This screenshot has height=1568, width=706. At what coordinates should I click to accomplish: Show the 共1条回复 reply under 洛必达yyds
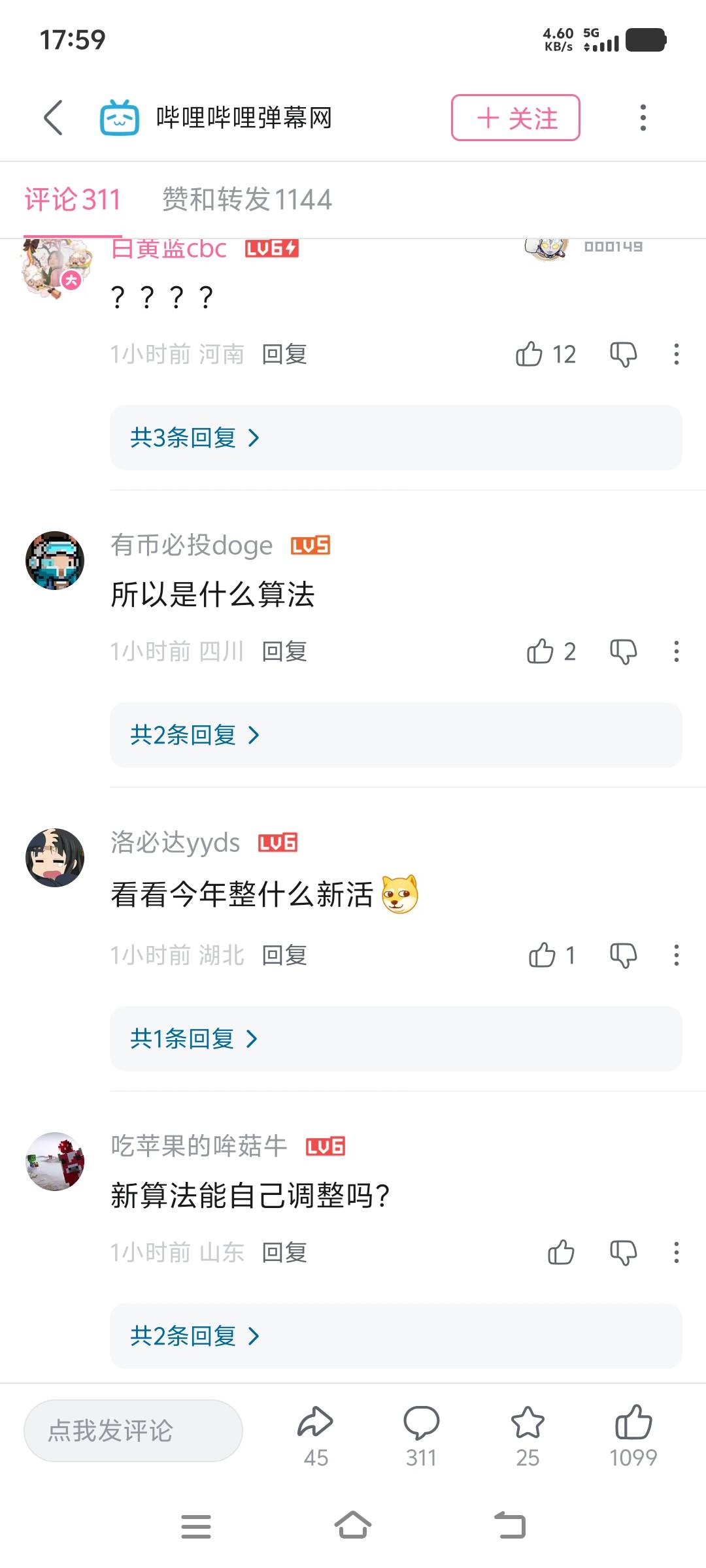click(x=194, y=1039)
